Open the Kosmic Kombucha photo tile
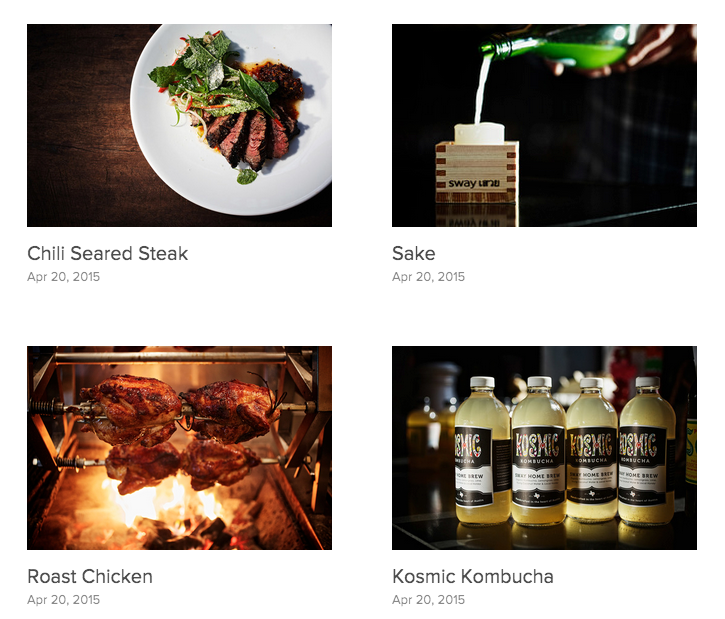 point(544,448)
